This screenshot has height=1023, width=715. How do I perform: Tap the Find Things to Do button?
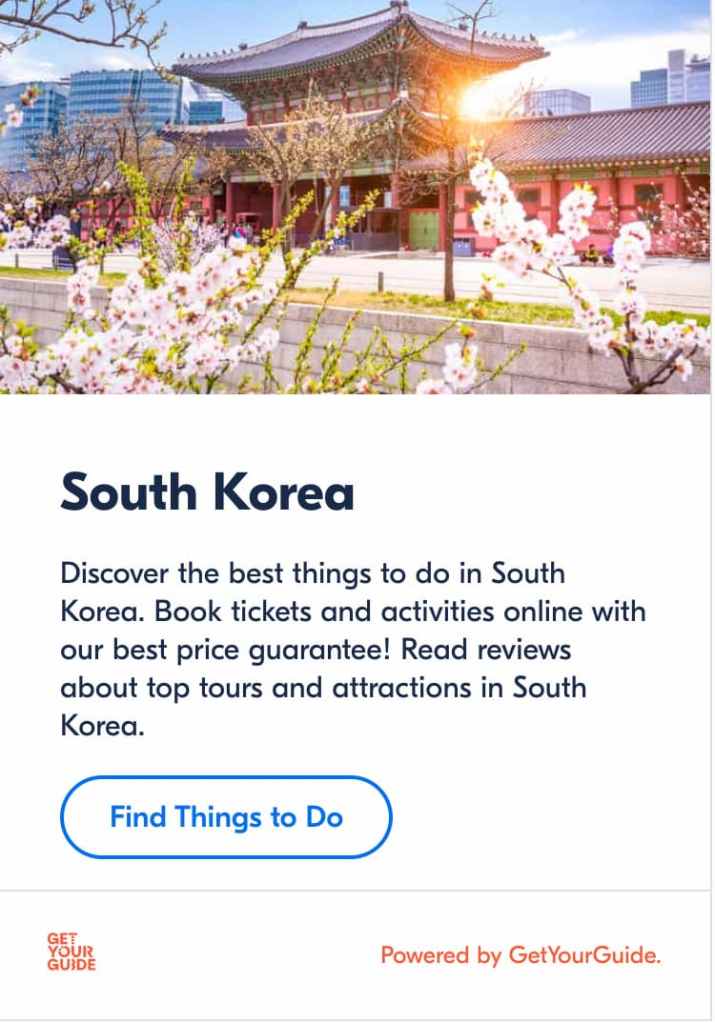(x=226, y=817)
